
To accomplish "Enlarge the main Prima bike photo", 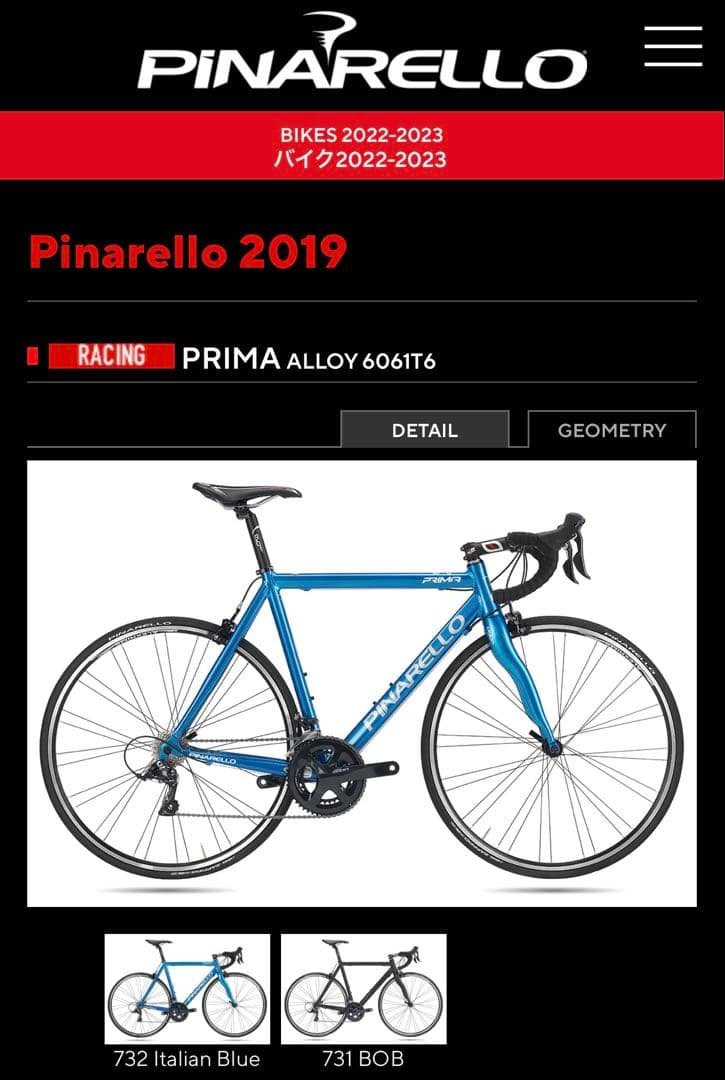I will point(361,683).
